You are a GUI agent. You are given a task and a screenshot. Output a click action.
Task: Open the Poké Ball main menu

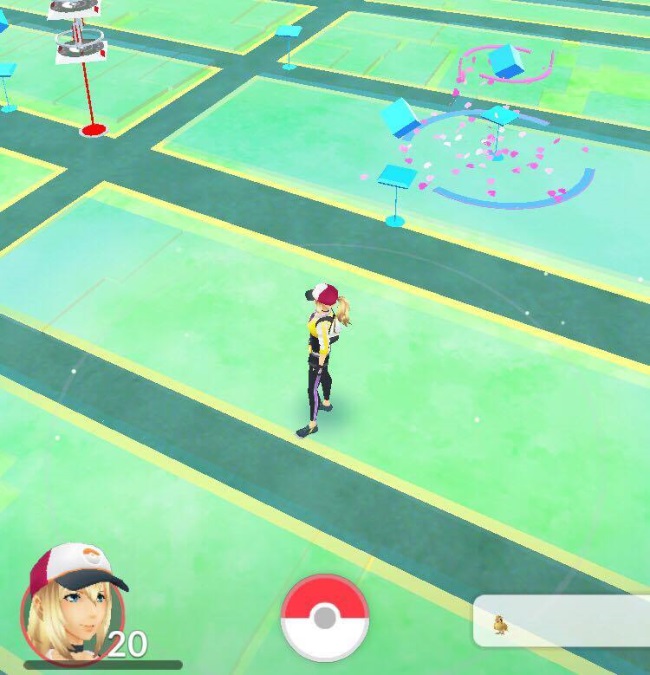point(324,617)
